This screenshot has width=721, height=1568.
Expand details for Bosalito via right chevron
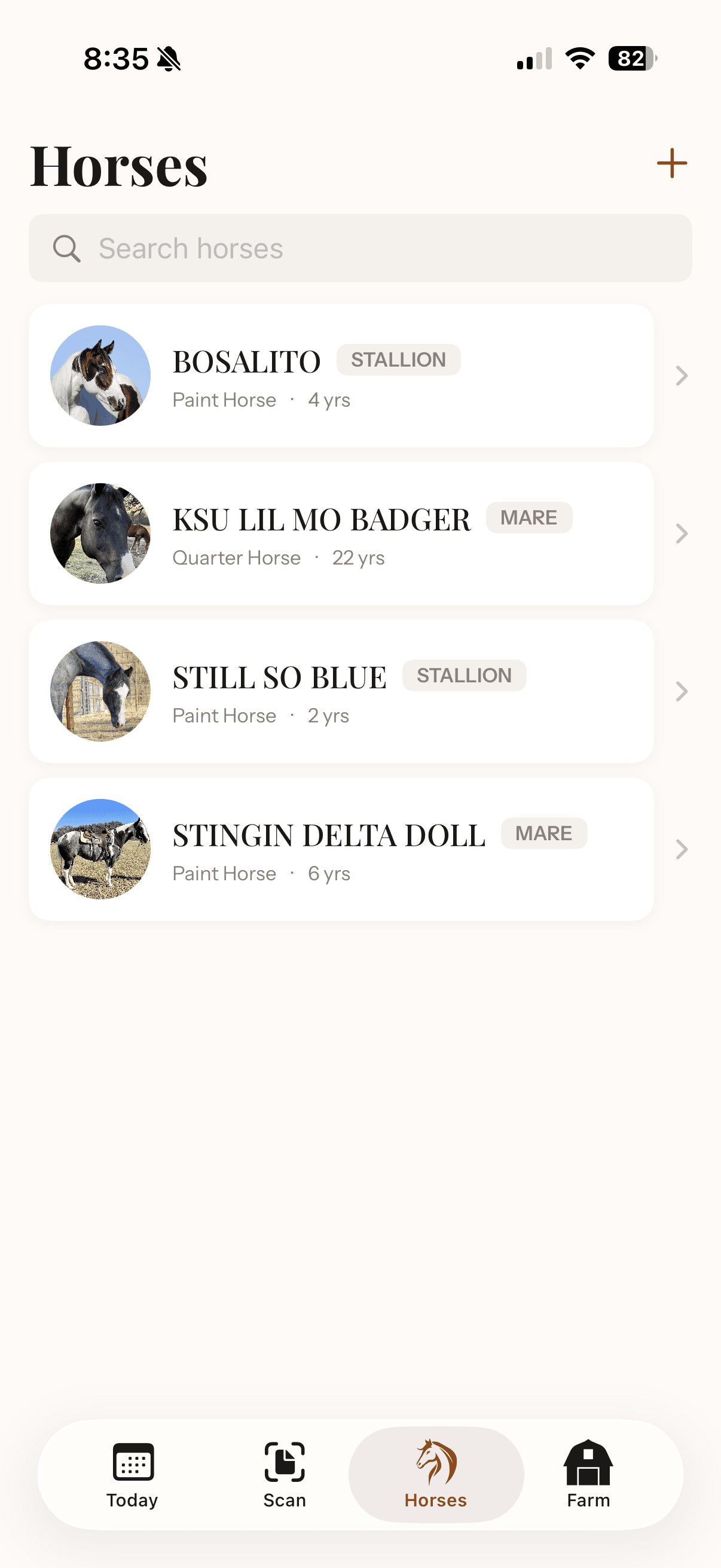pyautogui.click(x=681, y=376)
